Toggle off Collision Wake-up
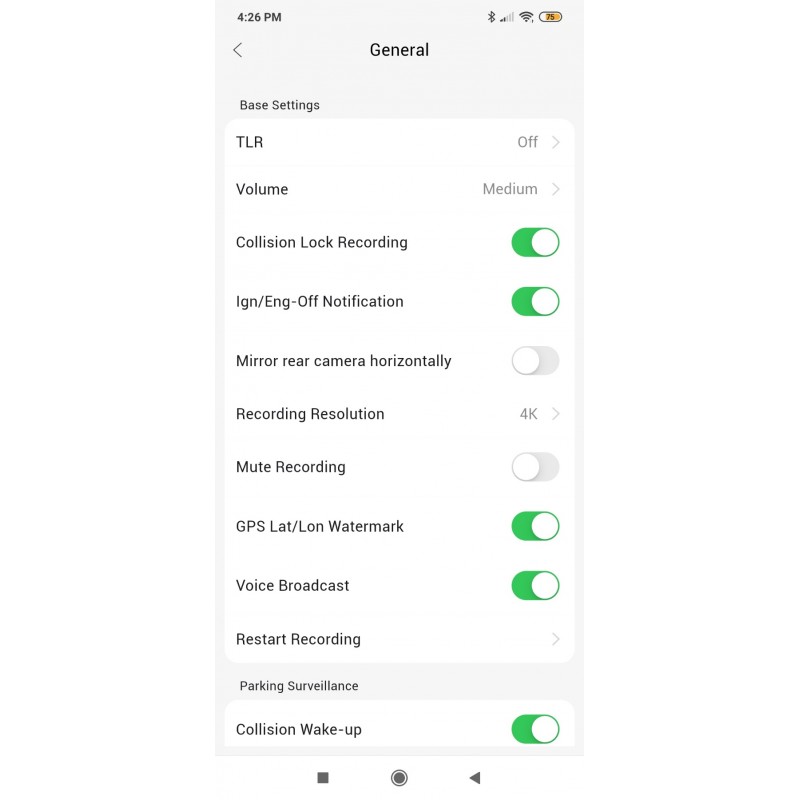Image resolution: width=800 pixels, height=800 pixels. [535, 729]
